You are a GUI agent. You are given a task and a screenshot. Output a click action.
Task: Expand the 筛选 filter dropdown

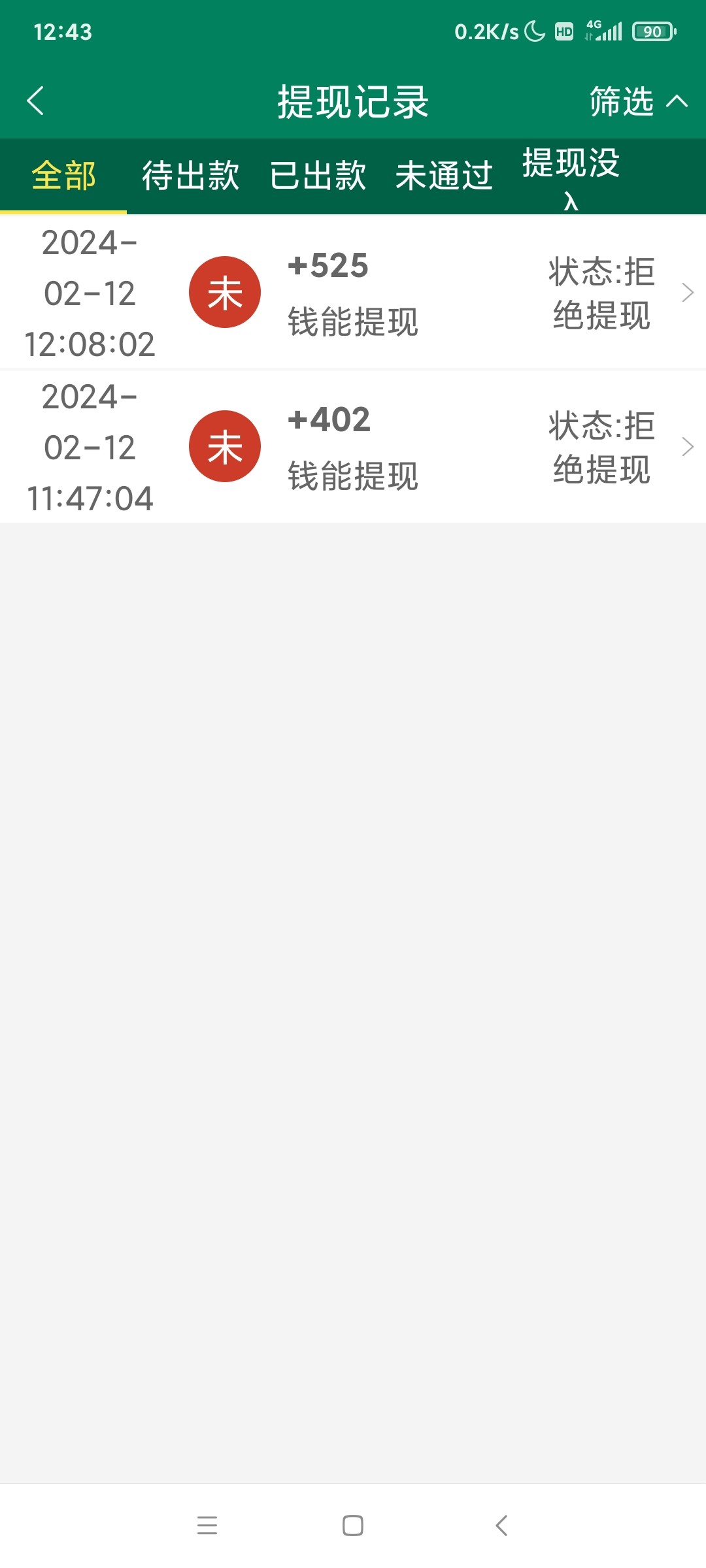pyautogui.click(x=637, y=101)
